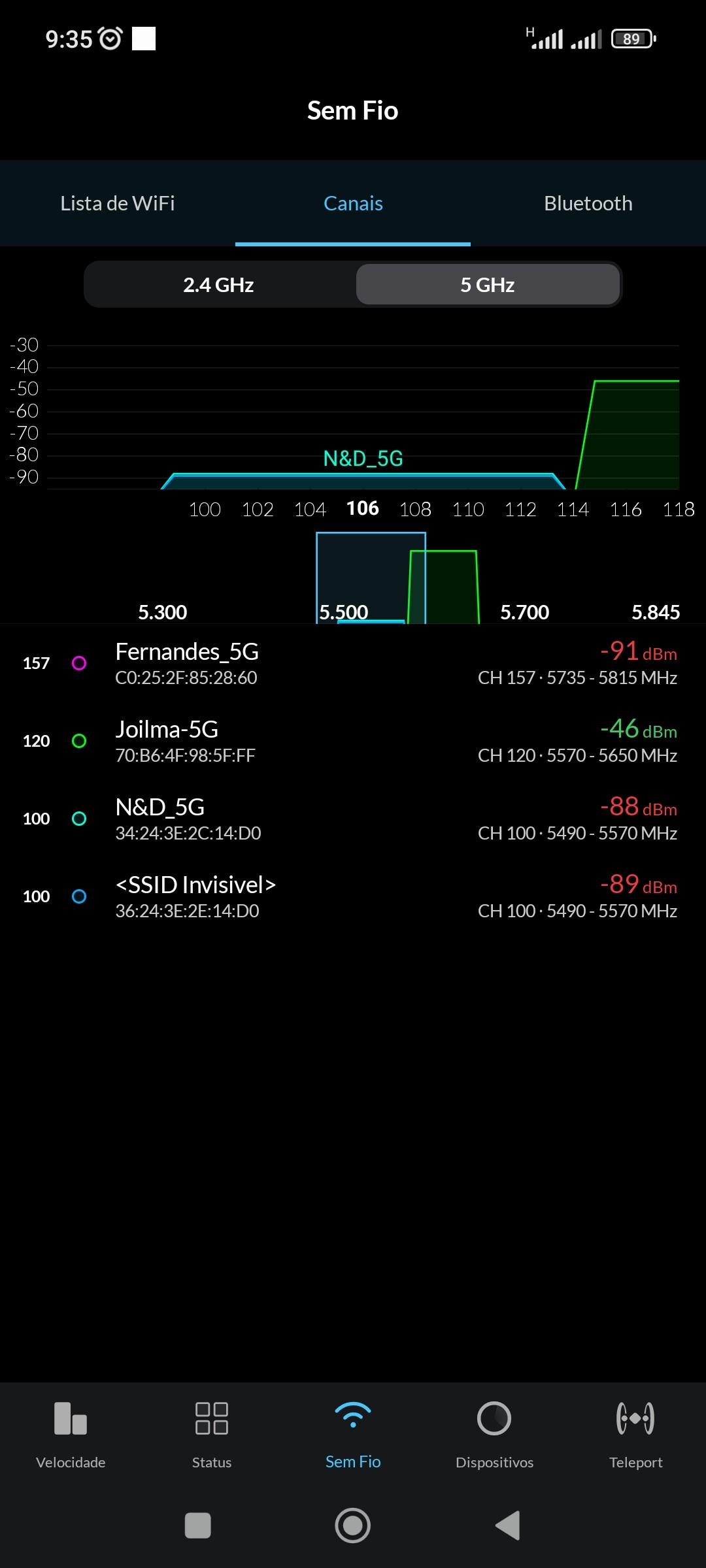Image resolution: width=706 pixels, height=1568 pixels.
Task: Open the Joilma-5G network entry
Action: coord(353,741)
